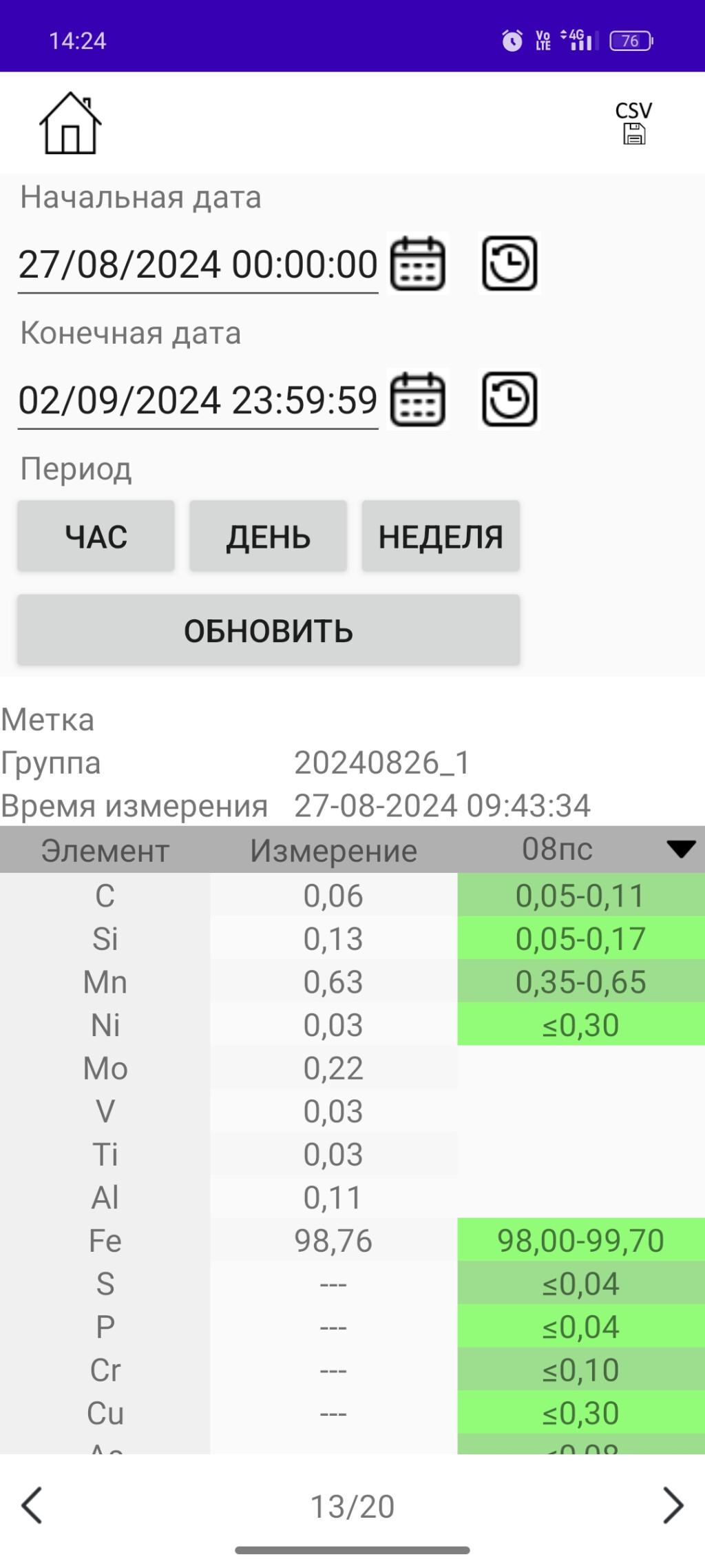Tap the ОБНОВИТЬ button
705x1568 pixels.
click(269, 630)
